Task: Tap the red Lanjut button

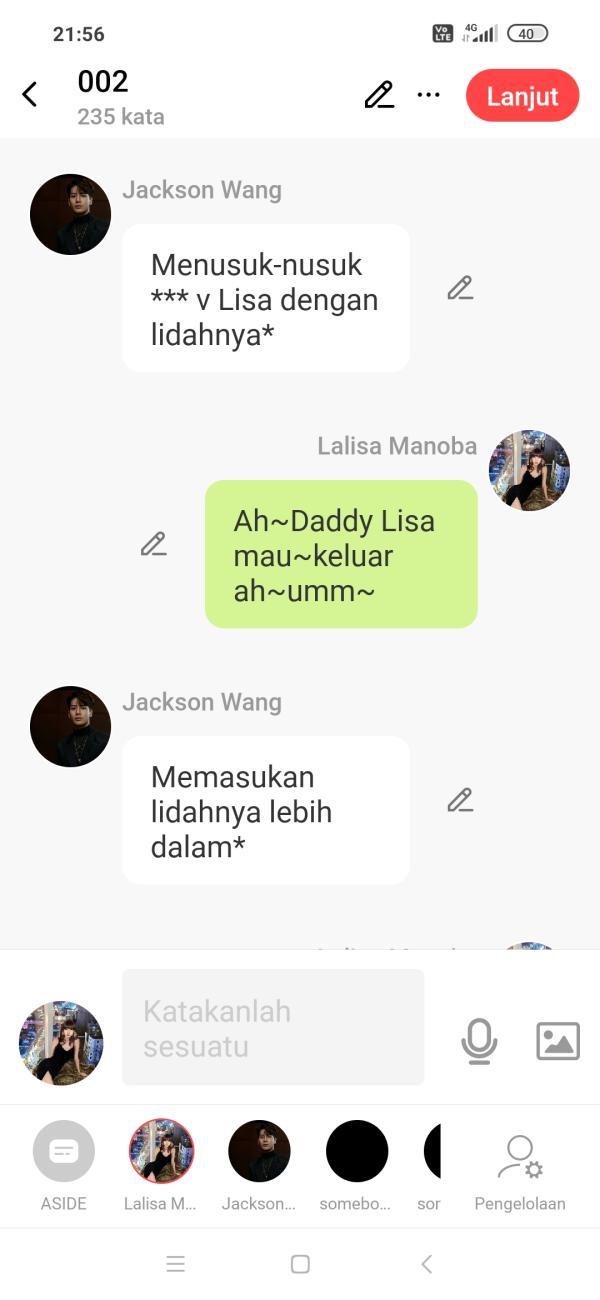Action: point(522,96)
